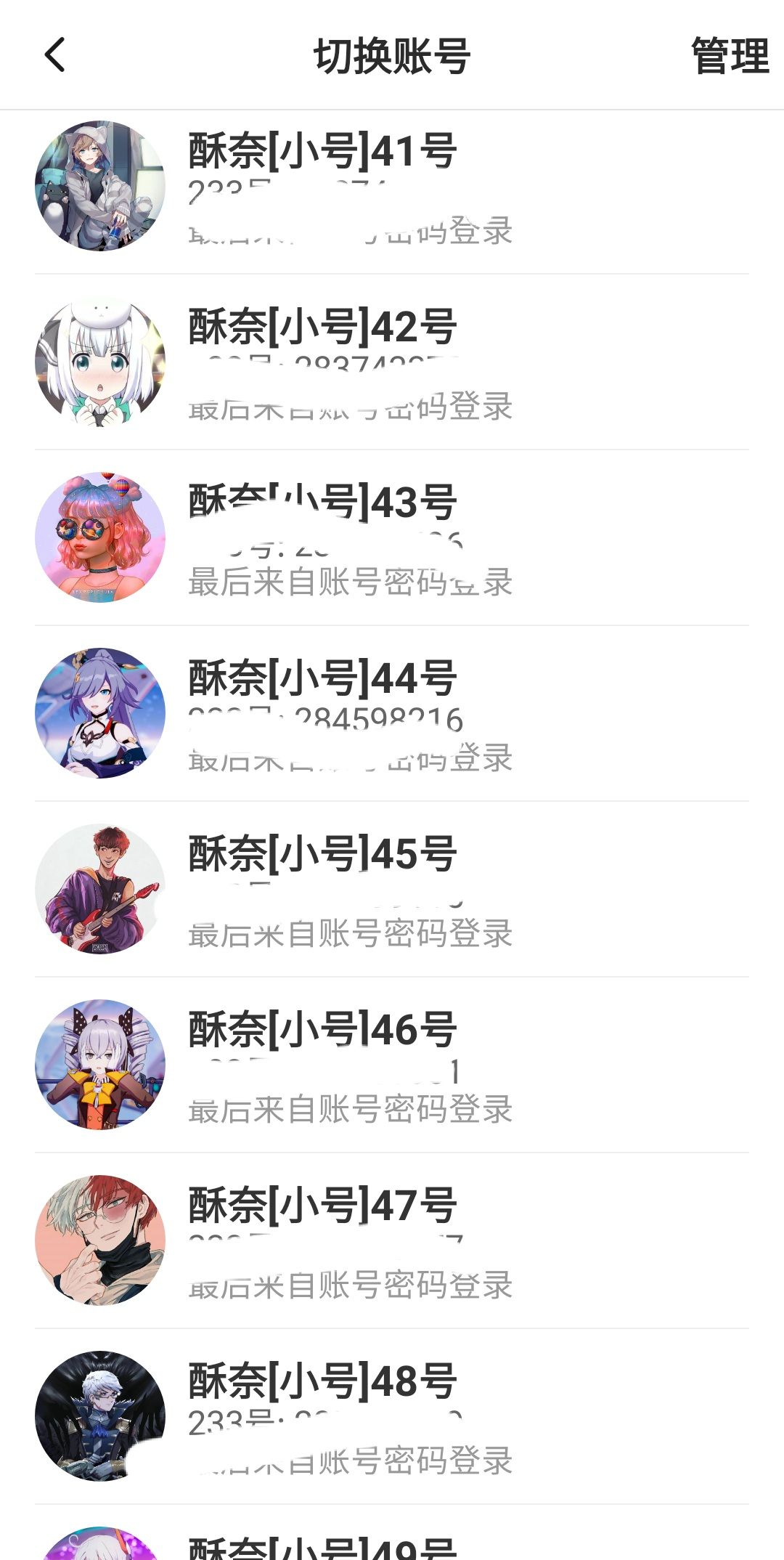Switch over to 酥奈[小号]46号

click(x=392, y=1066)
